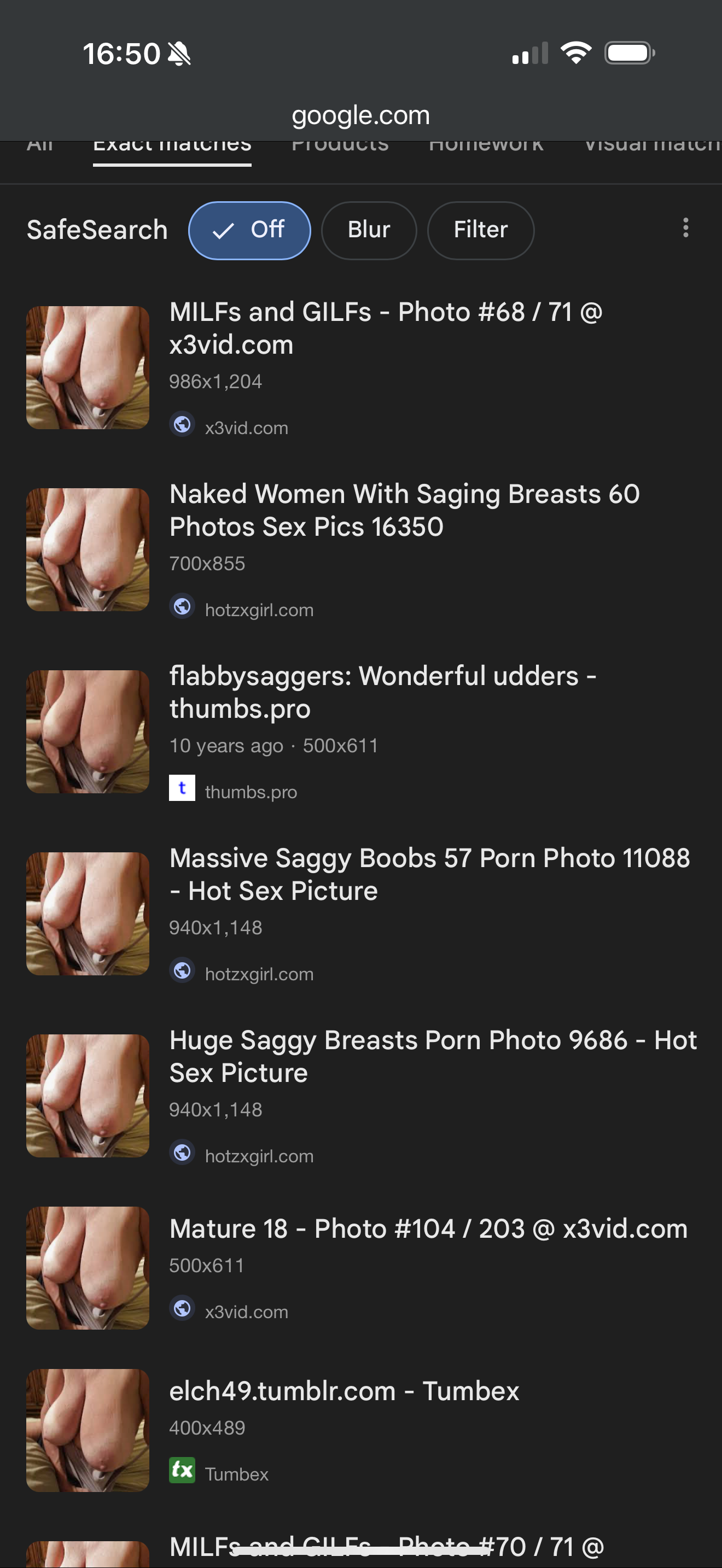The image size is (722, 1568).
Task: Open the SafeSearch overflow menu
Action: point(685,227)
